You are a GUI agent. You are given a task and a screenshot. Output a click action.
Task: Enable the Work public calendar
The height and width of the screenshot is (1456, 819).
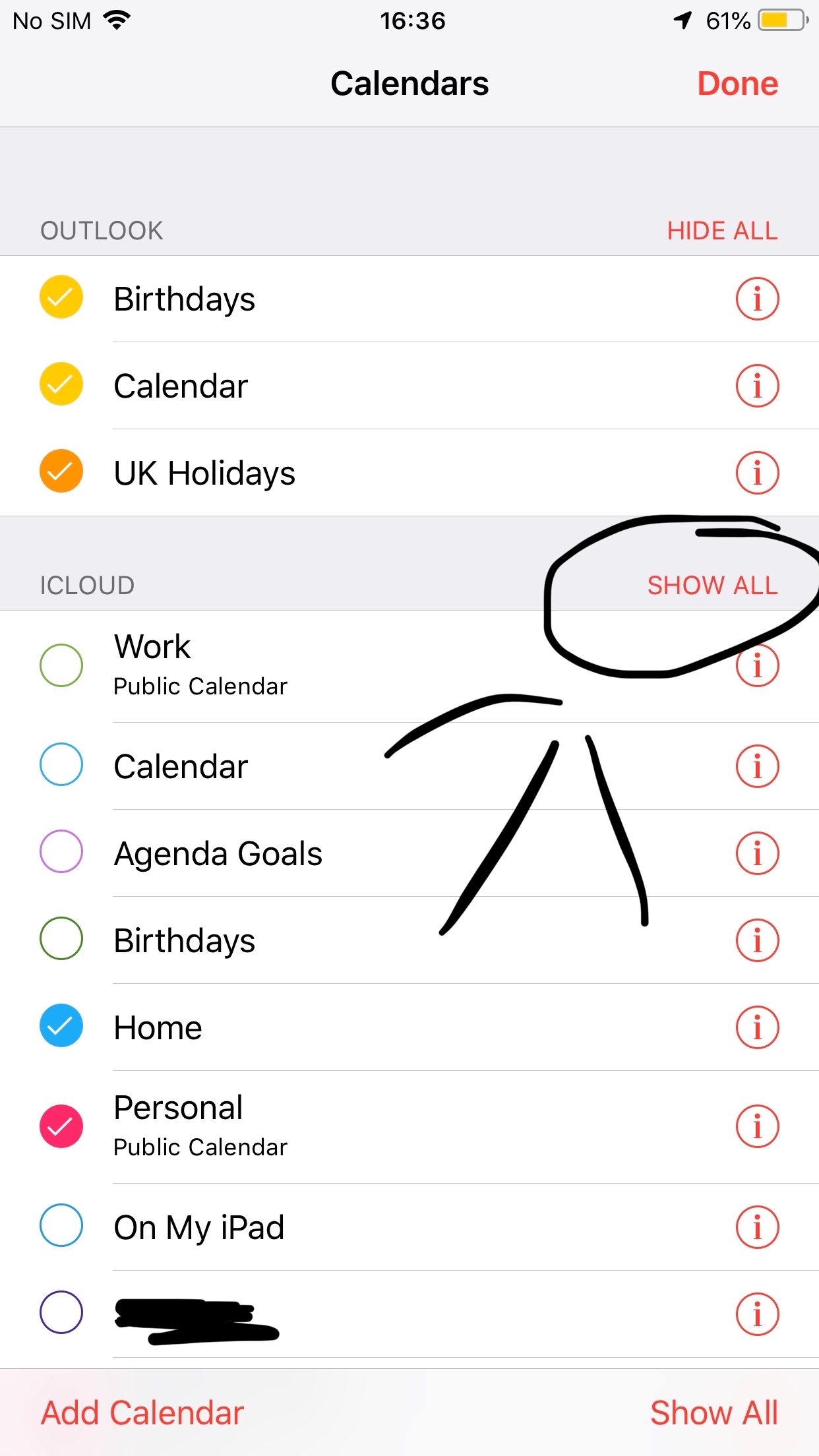click(x=61, y=665)
